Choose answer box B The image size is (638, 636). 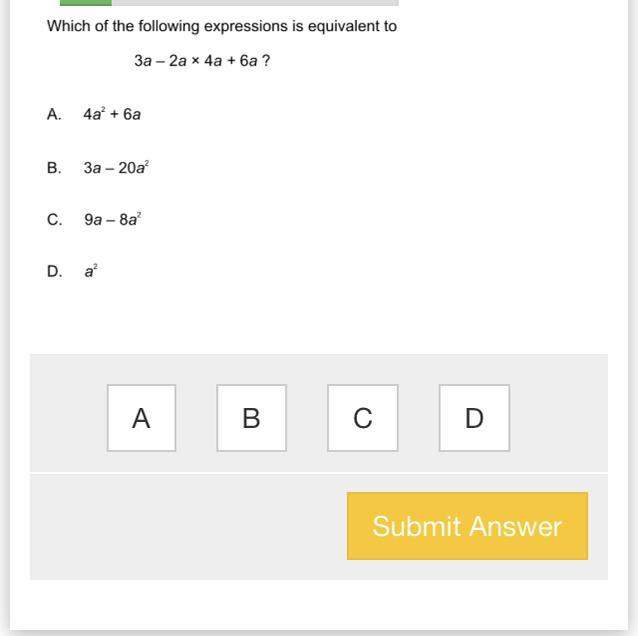tap(251, 418)
